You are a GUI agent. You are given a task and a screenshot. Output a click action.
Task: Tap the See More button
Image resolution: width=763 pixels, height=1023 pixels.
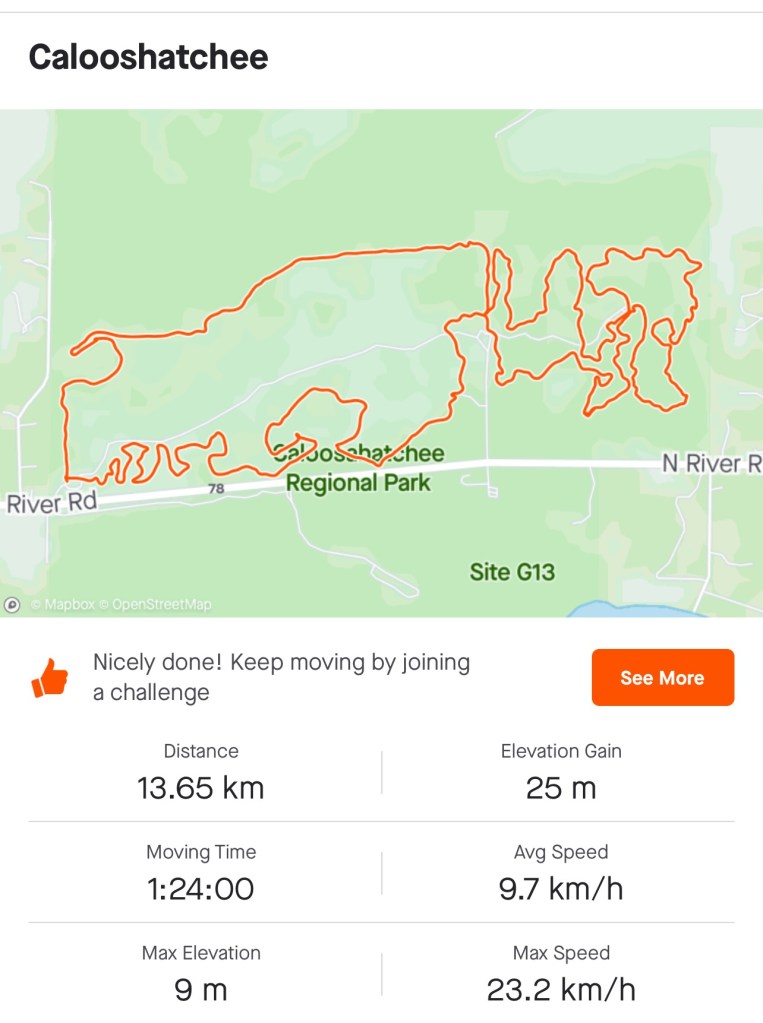(662, 678)
